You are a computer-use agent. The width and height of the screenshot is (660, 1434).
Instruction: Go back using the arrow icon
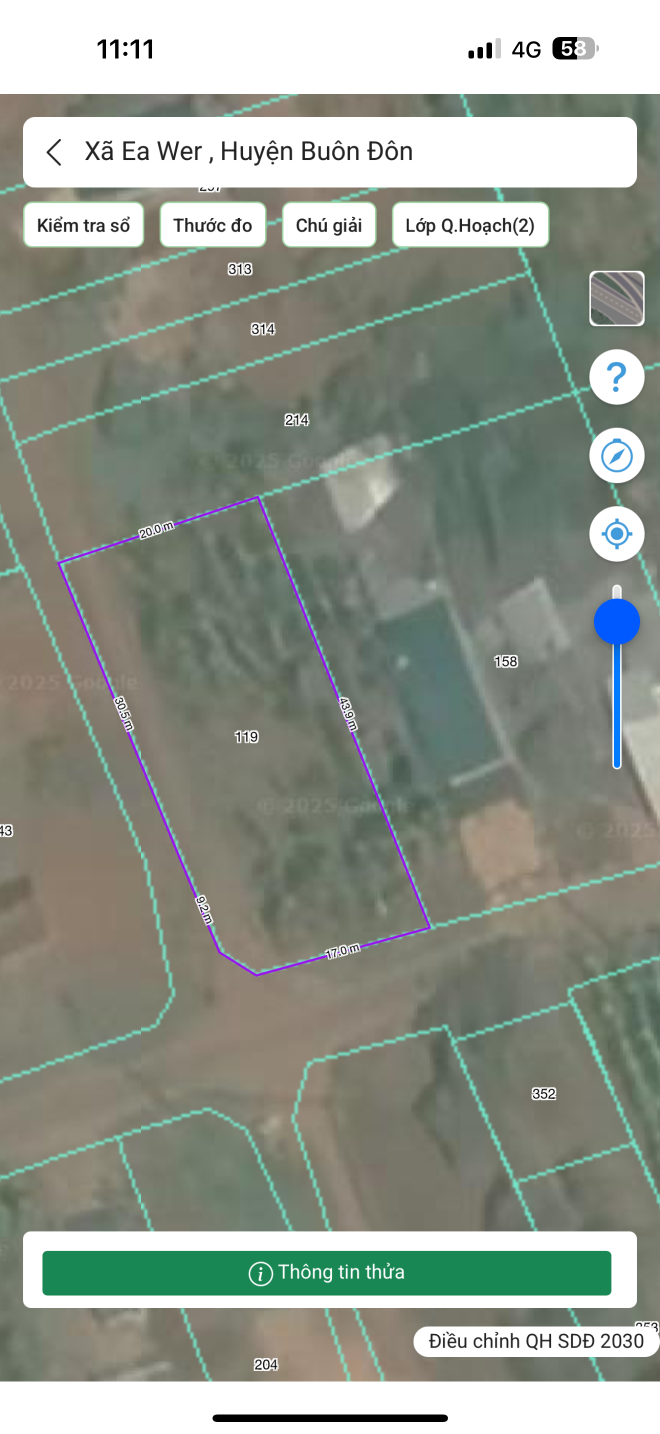pyautogui.click(x=55, y=152)
